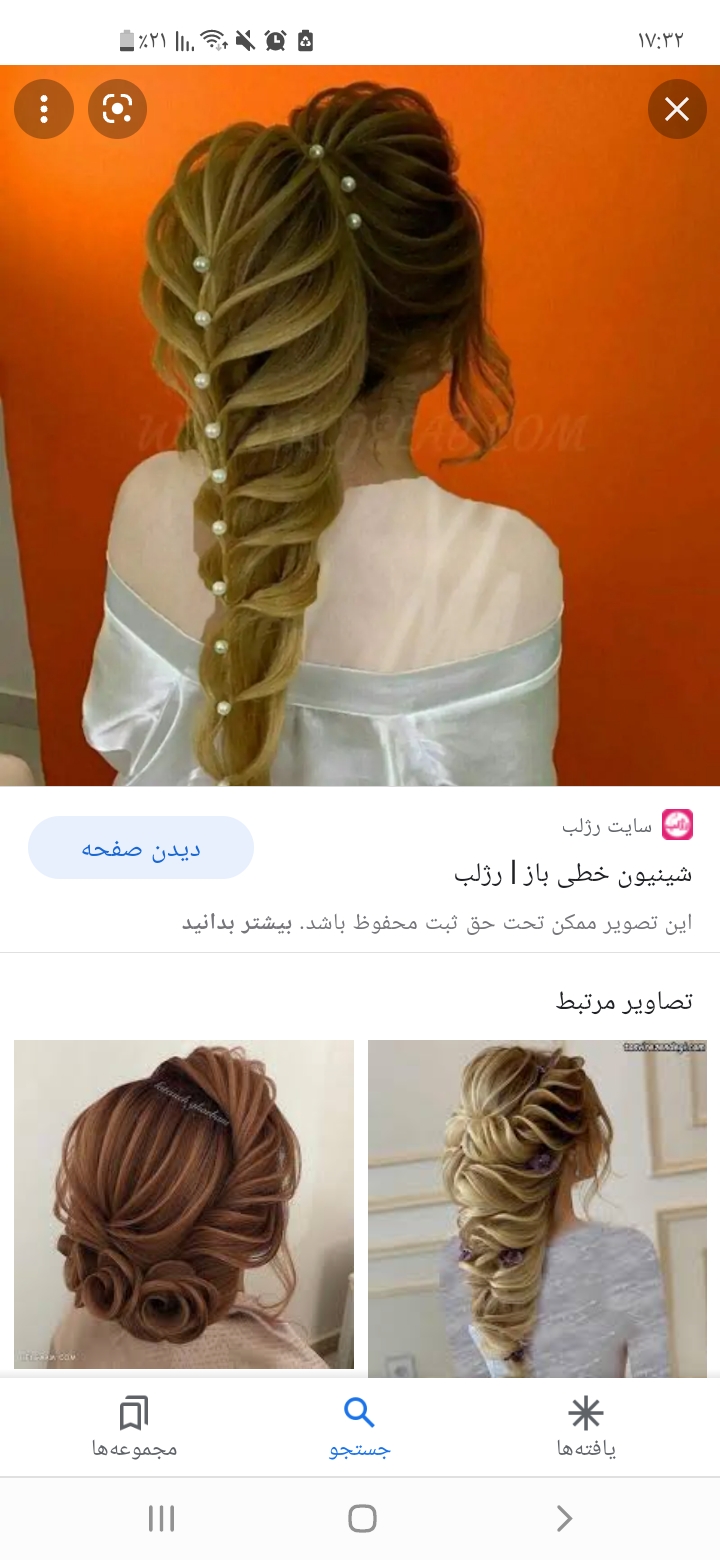Image resolution: width=720 pixels, height=1560 pixels.
Task: Close the image viewer
Action: pyautogui.click(x=677, y=109)
